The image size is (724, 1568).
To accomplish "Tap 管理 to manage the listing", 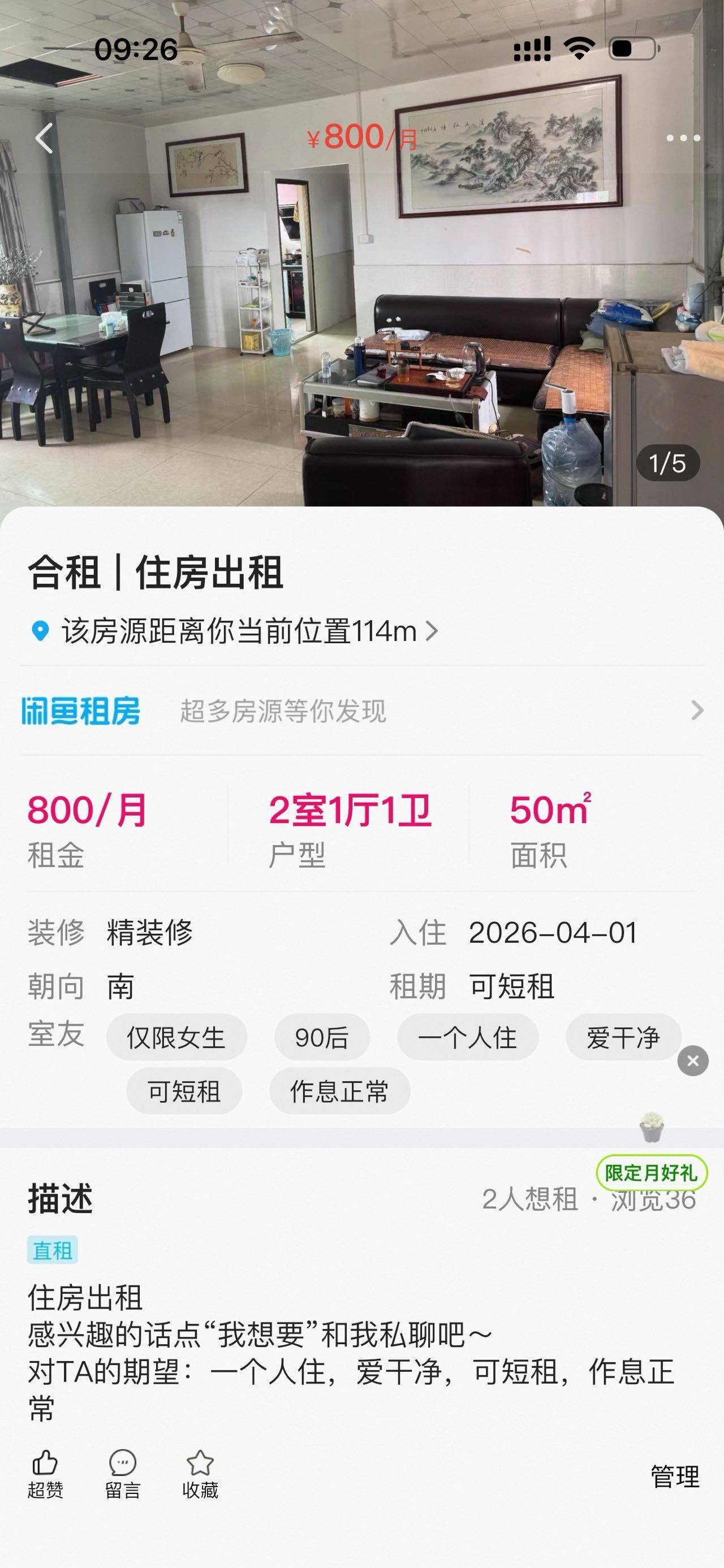I will click(675, 1476).
